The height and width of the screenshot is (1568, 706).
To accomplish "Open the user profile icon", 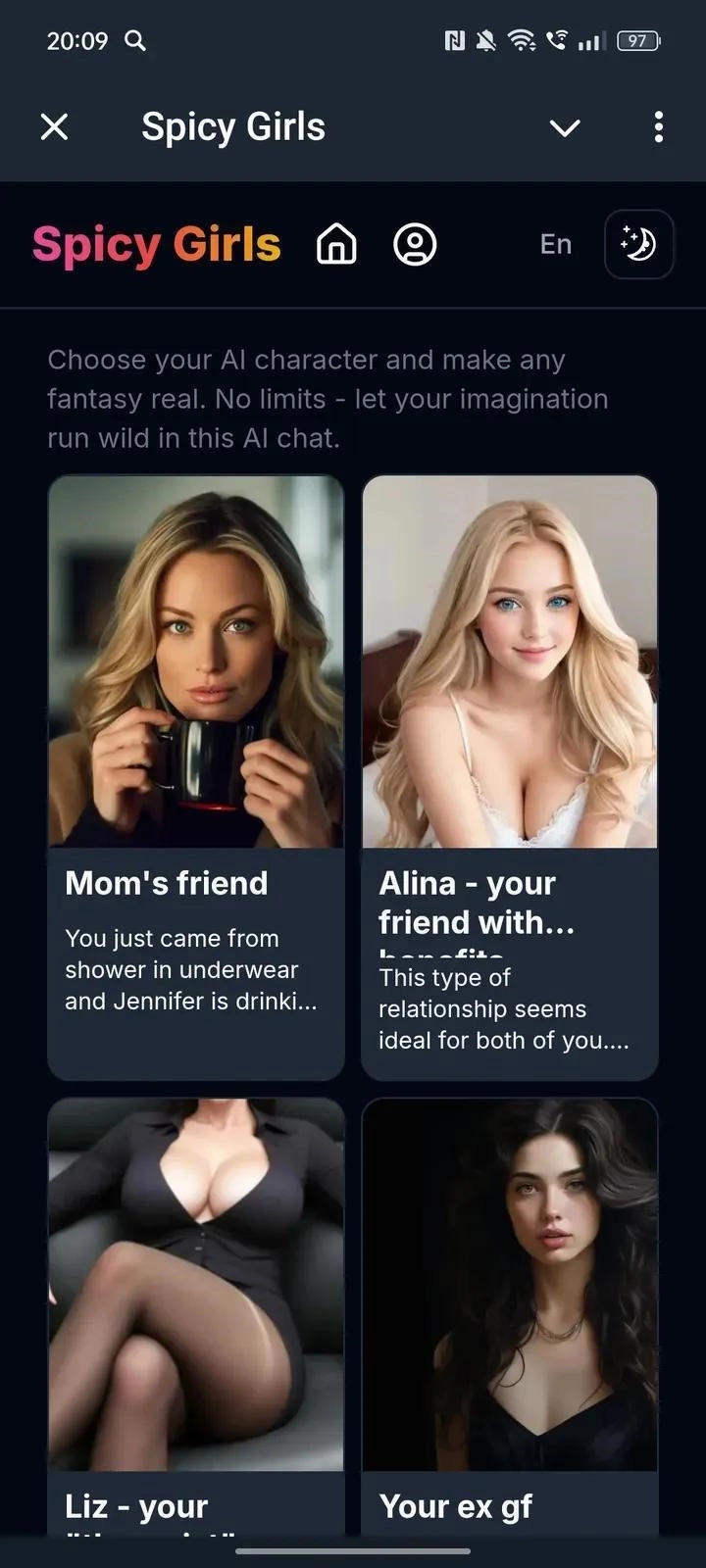I will [x=415, y=244].
